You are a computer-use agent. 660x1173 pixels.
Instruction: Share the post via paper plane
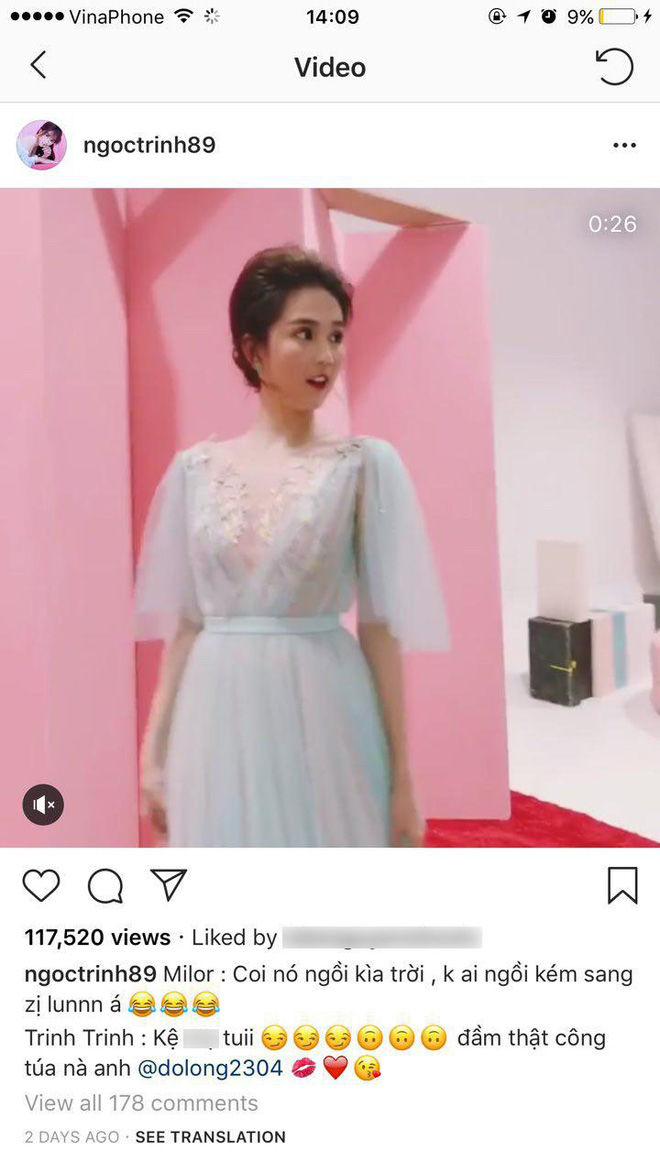pyautogui.click(x=168, y=884)
